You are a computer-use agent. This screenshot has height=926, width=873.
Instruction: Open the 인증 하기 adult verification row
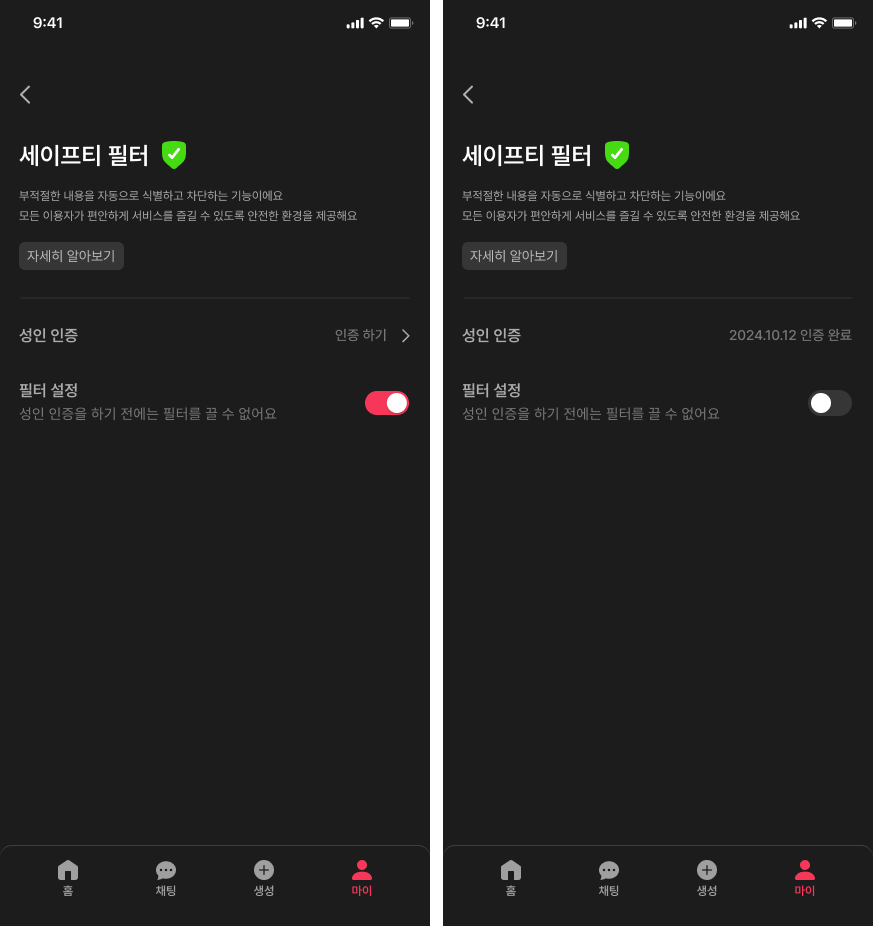(x=214, y=335)
